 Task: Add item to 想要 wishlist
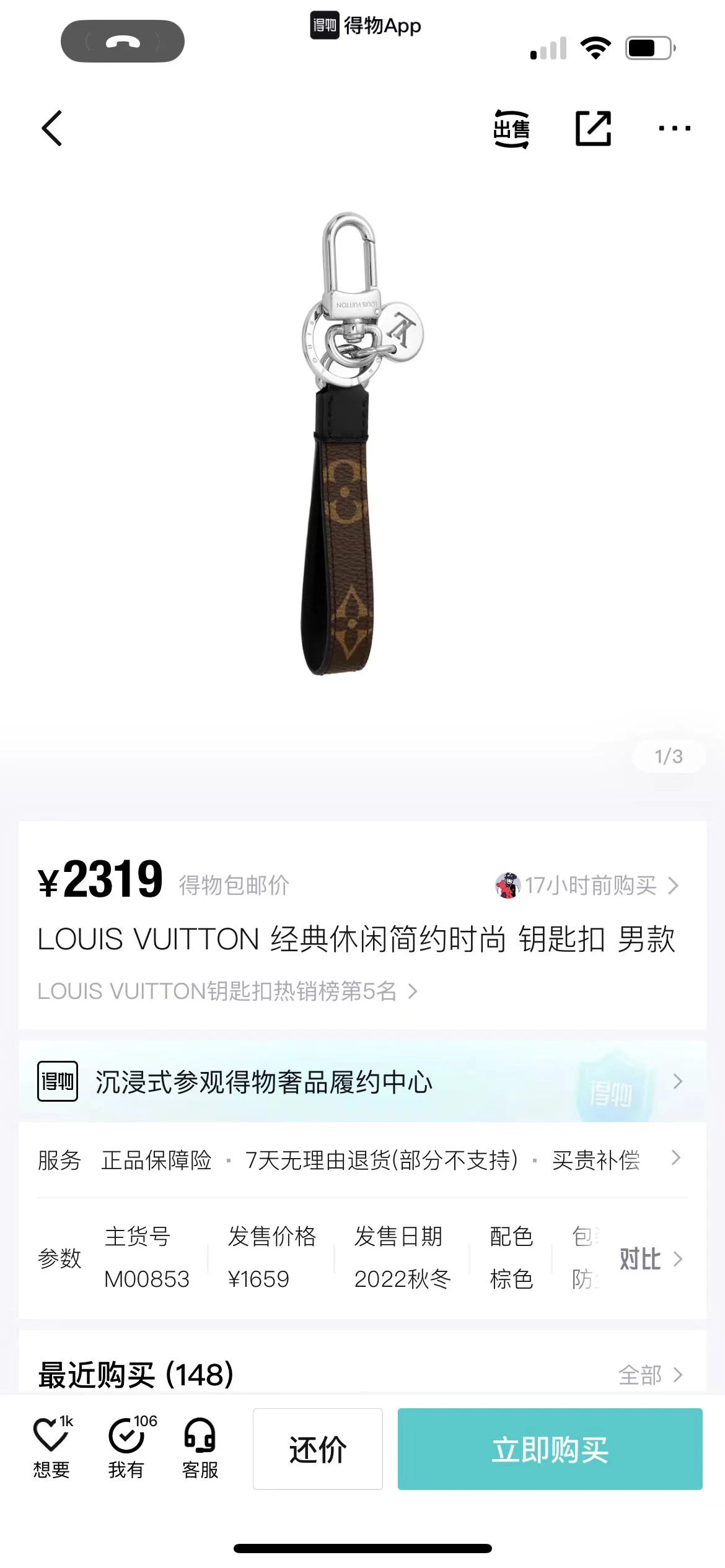tap(51, 1448)
